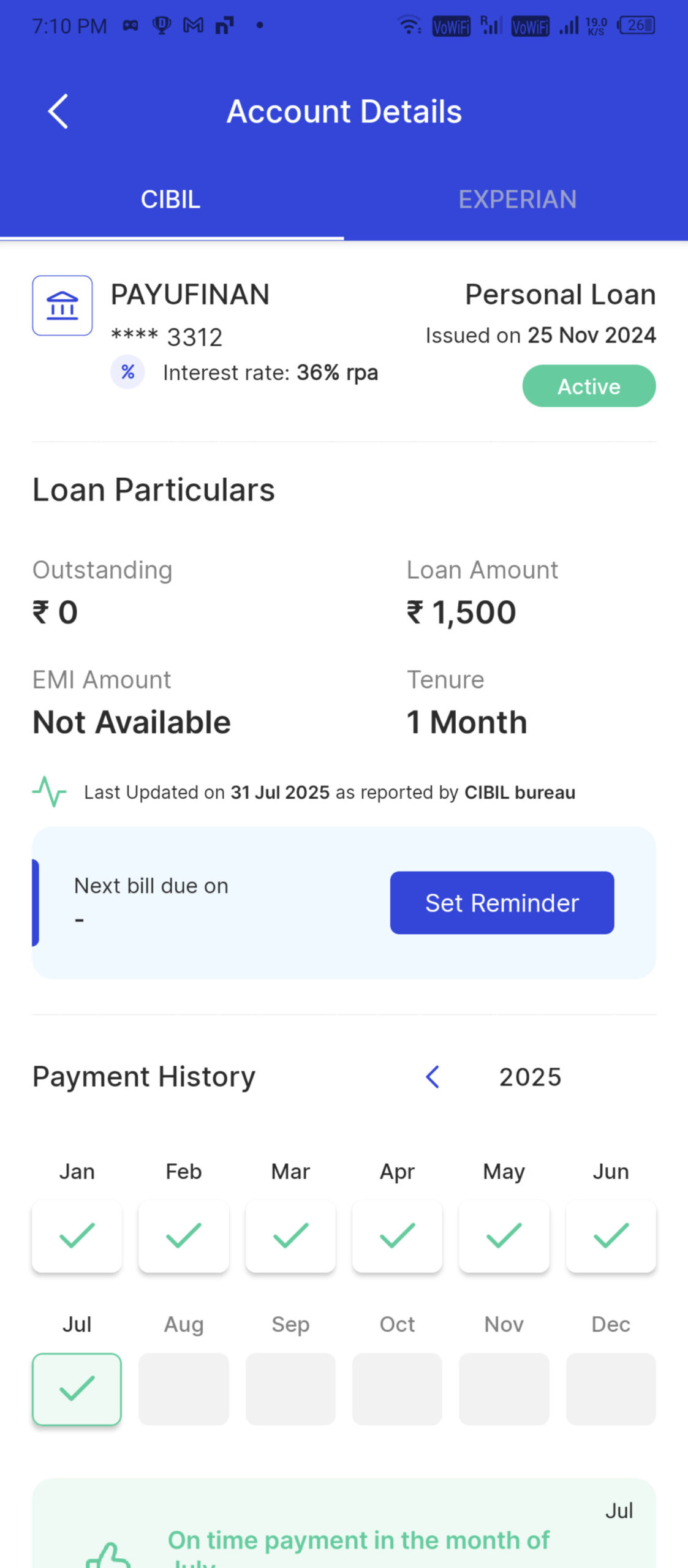
Task: Select June in payment history
Action: pos(611,1235)
